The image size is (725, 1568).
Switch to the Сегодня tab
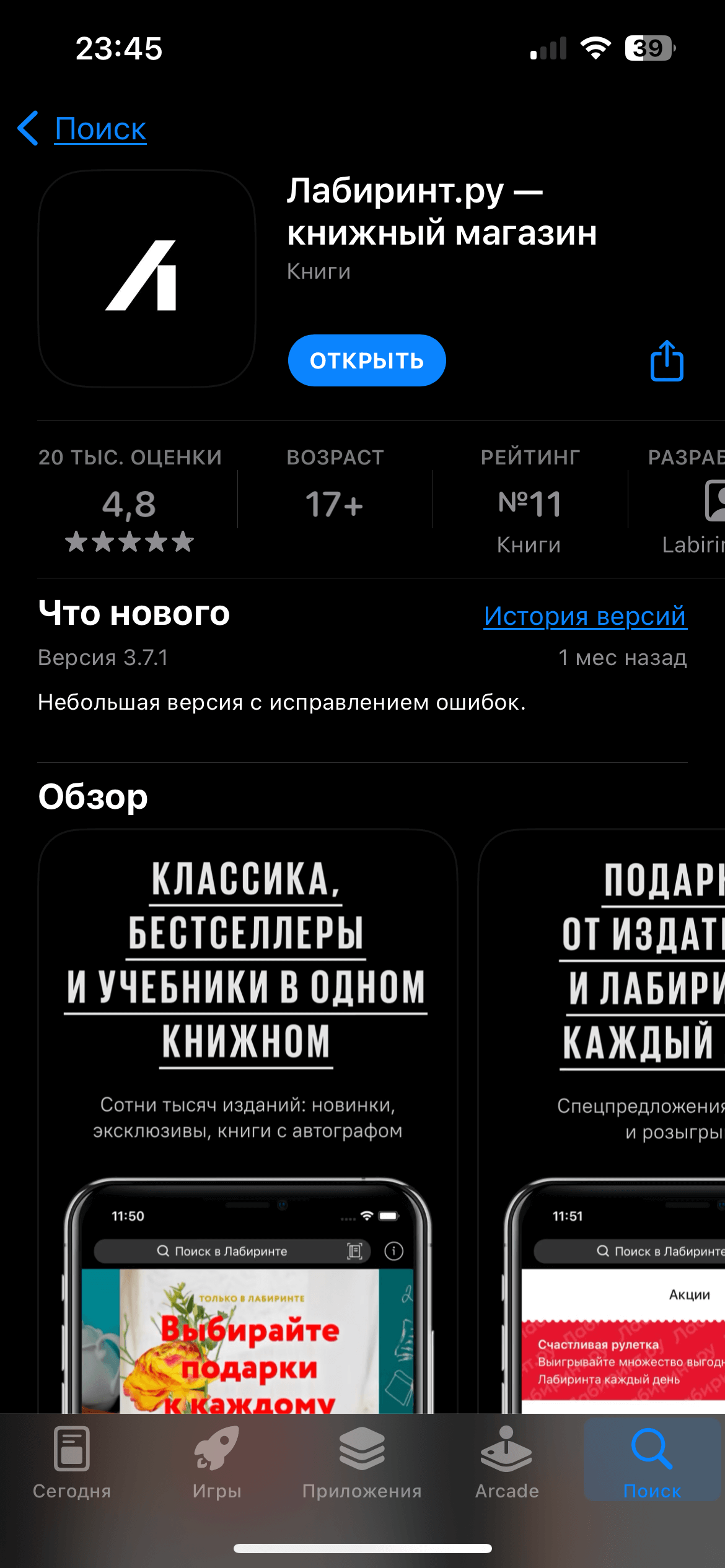[x=72, y=1463]
